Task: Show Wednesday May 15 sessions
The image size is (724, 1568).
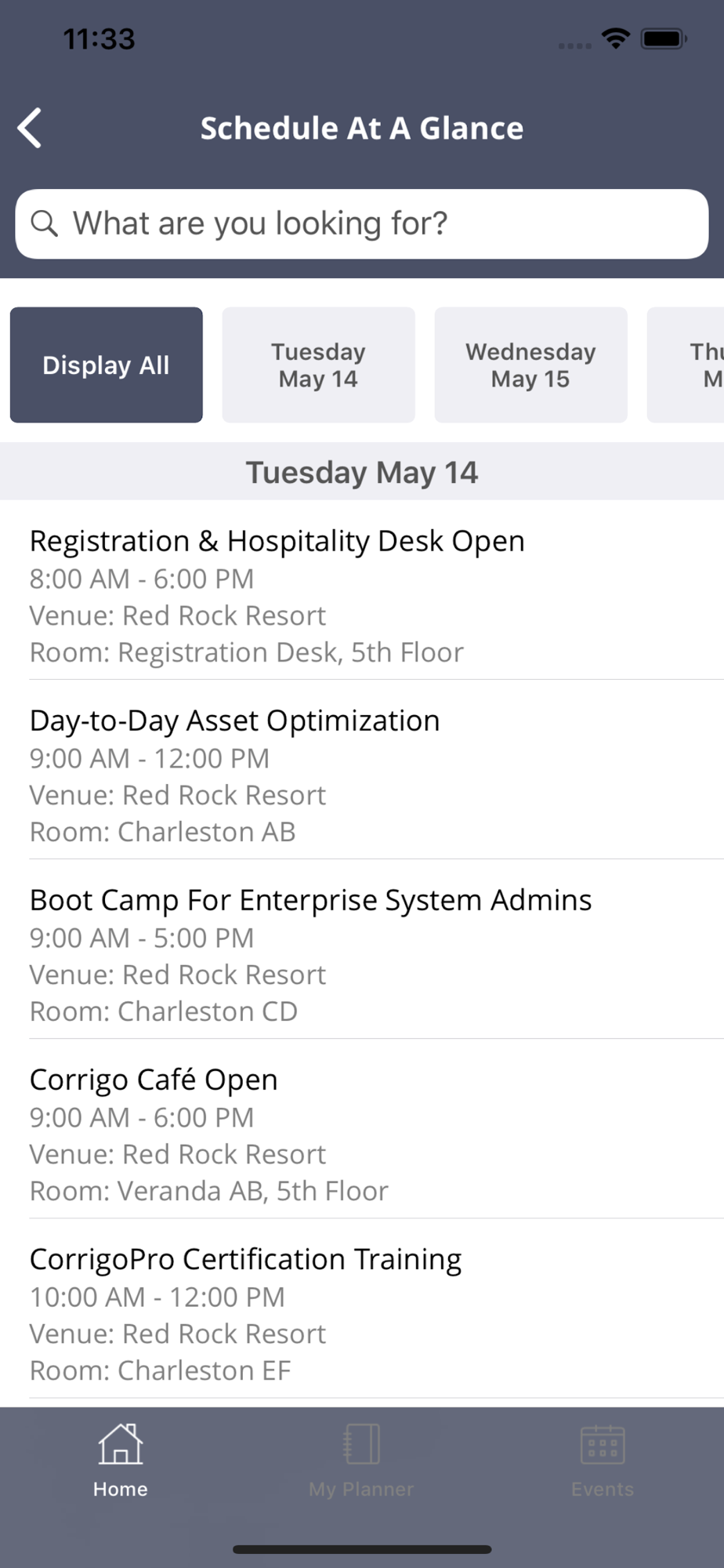Action: [530, 365]
